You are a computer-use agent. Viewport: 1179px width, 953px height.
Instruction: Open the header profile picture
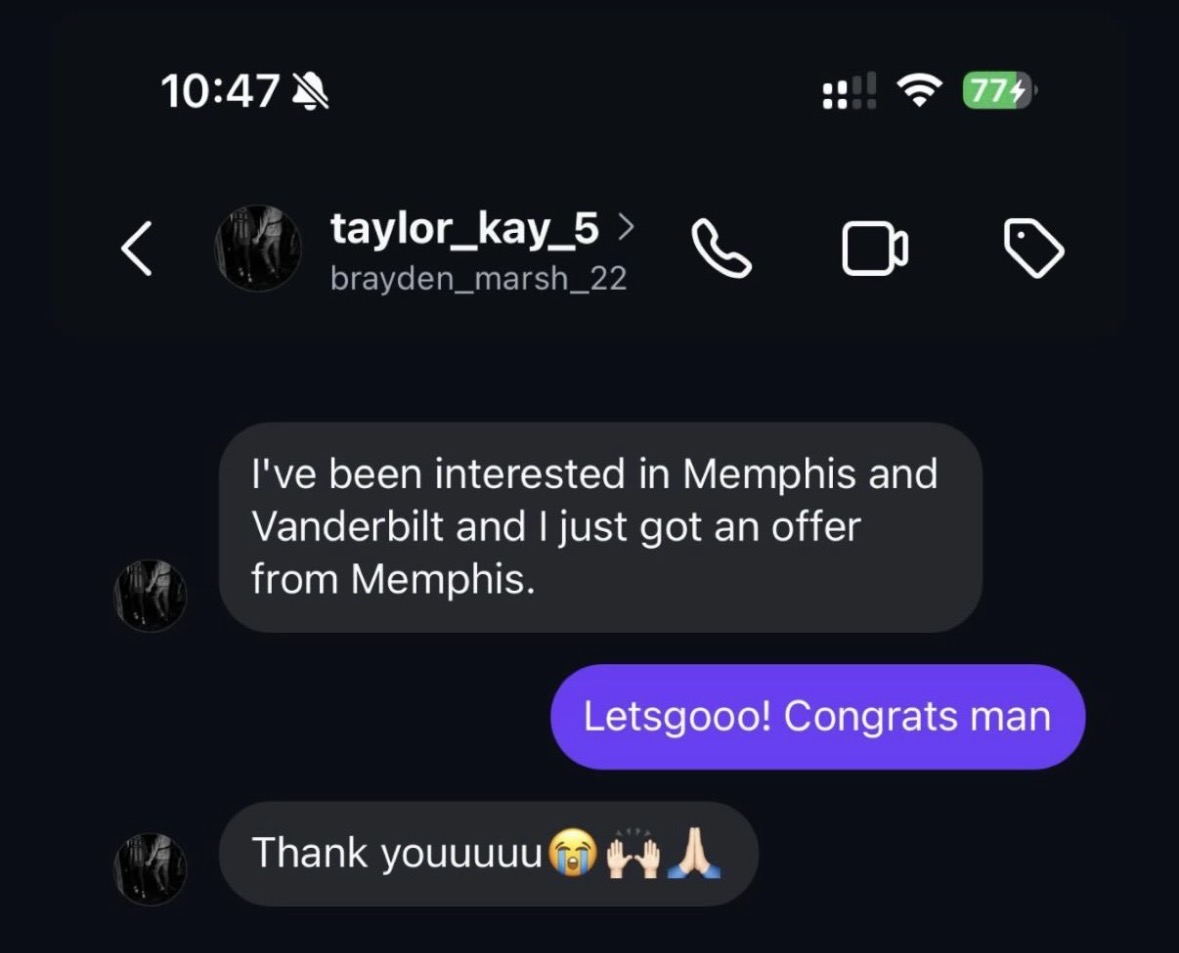click(257, 249)
